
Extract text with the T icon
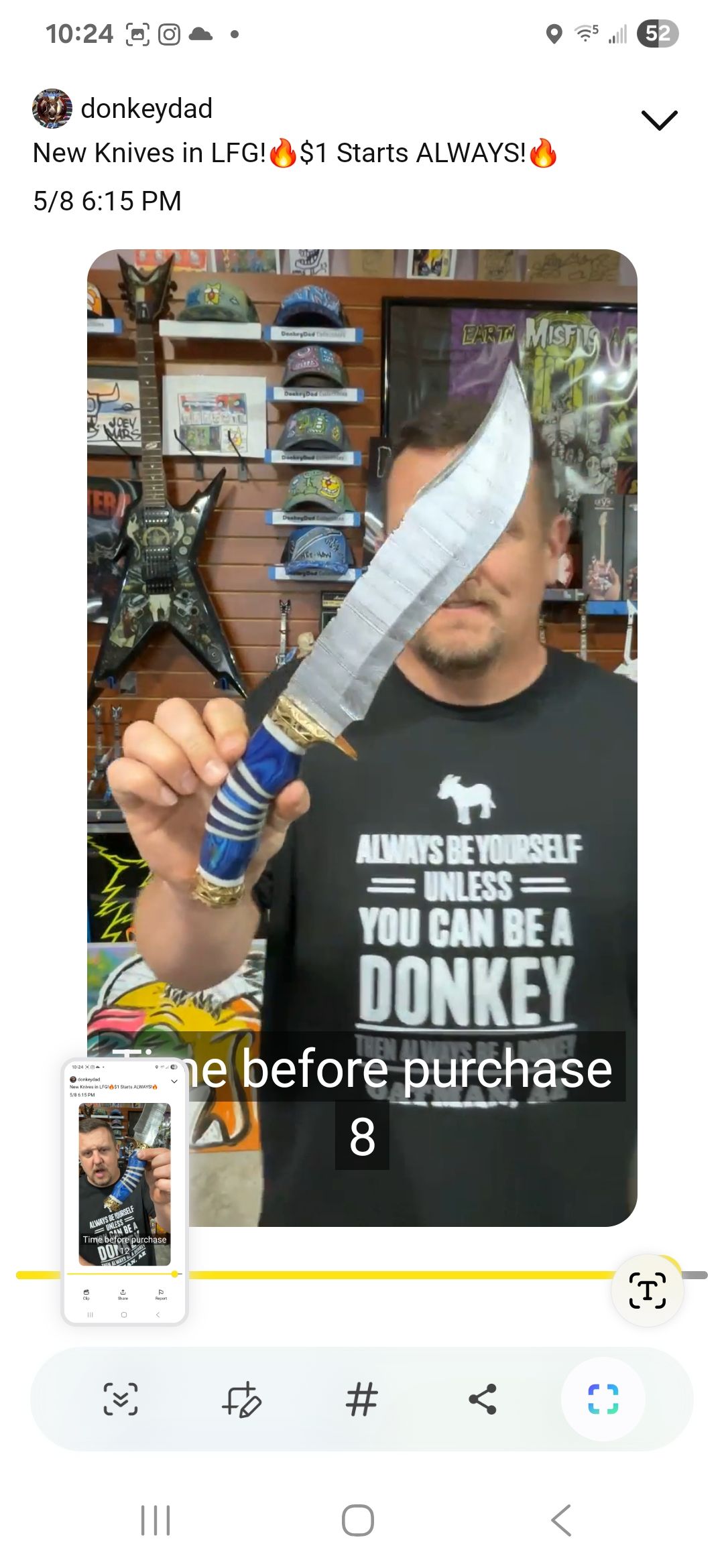(648, 1290)
